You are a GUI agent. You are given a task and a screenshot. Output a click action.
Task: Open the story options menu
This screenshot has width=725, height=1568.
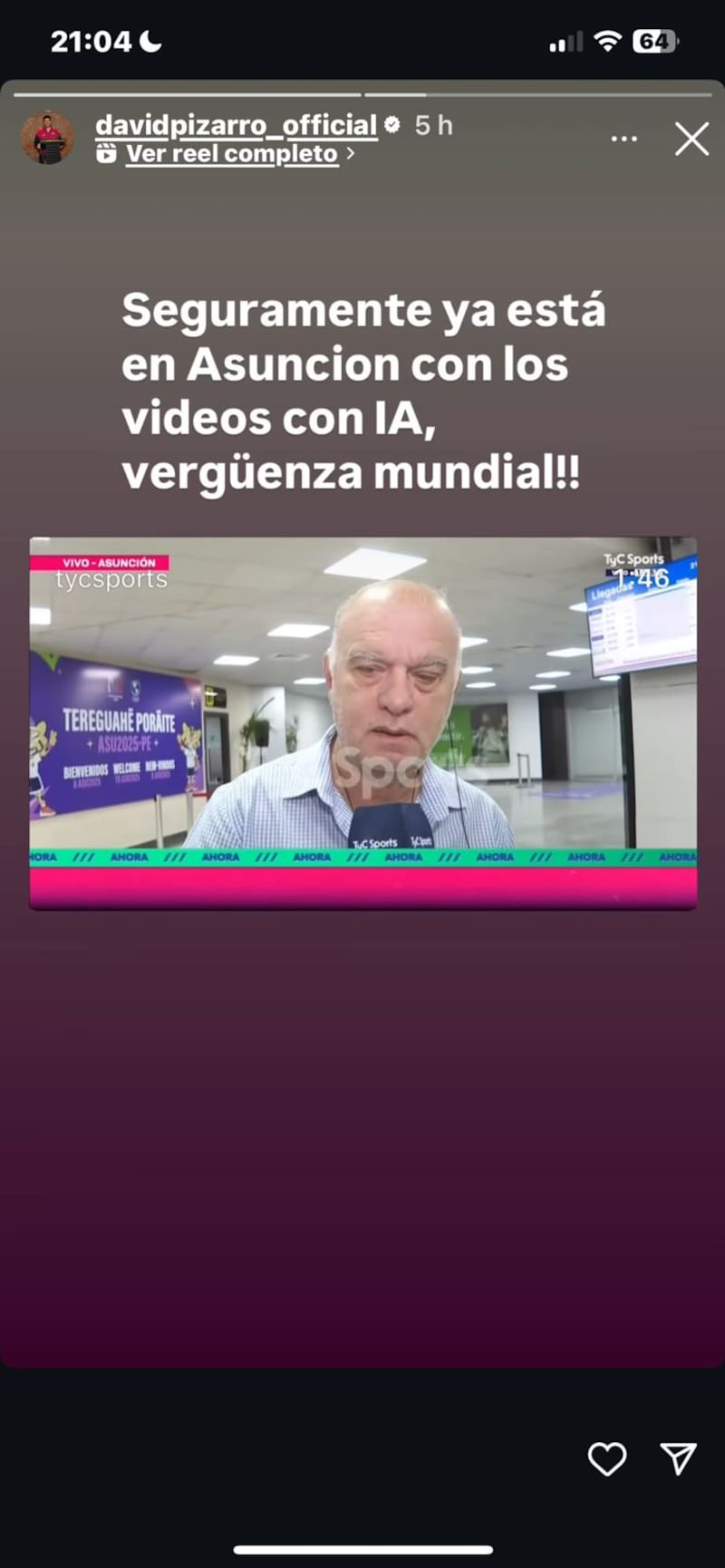(623, 140)
